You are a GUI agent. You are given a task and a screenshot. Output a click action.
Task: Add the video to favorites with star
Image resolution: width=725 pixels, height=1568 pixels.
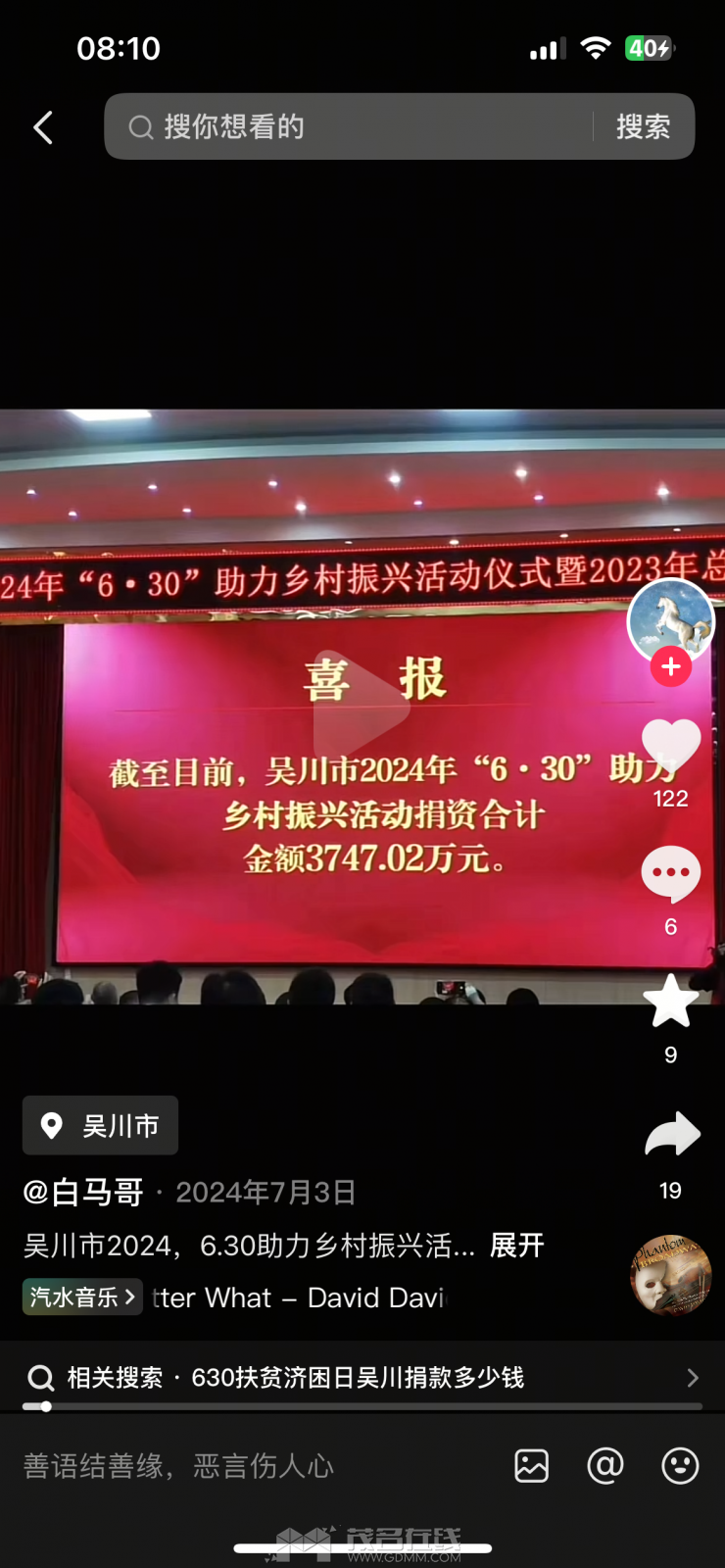point(671,1002)
